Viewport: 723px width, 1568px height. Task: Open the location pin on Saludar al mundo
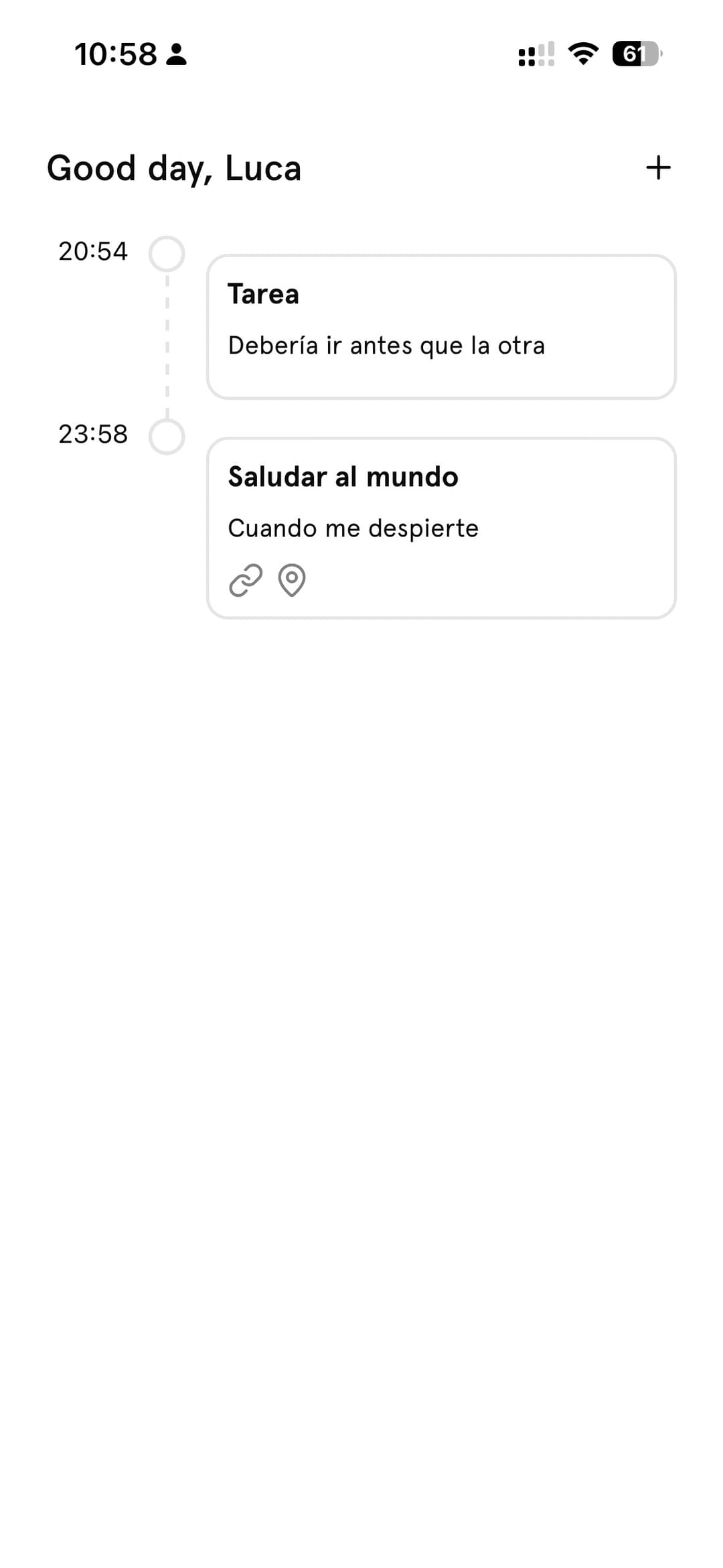(x=292, y=580)
